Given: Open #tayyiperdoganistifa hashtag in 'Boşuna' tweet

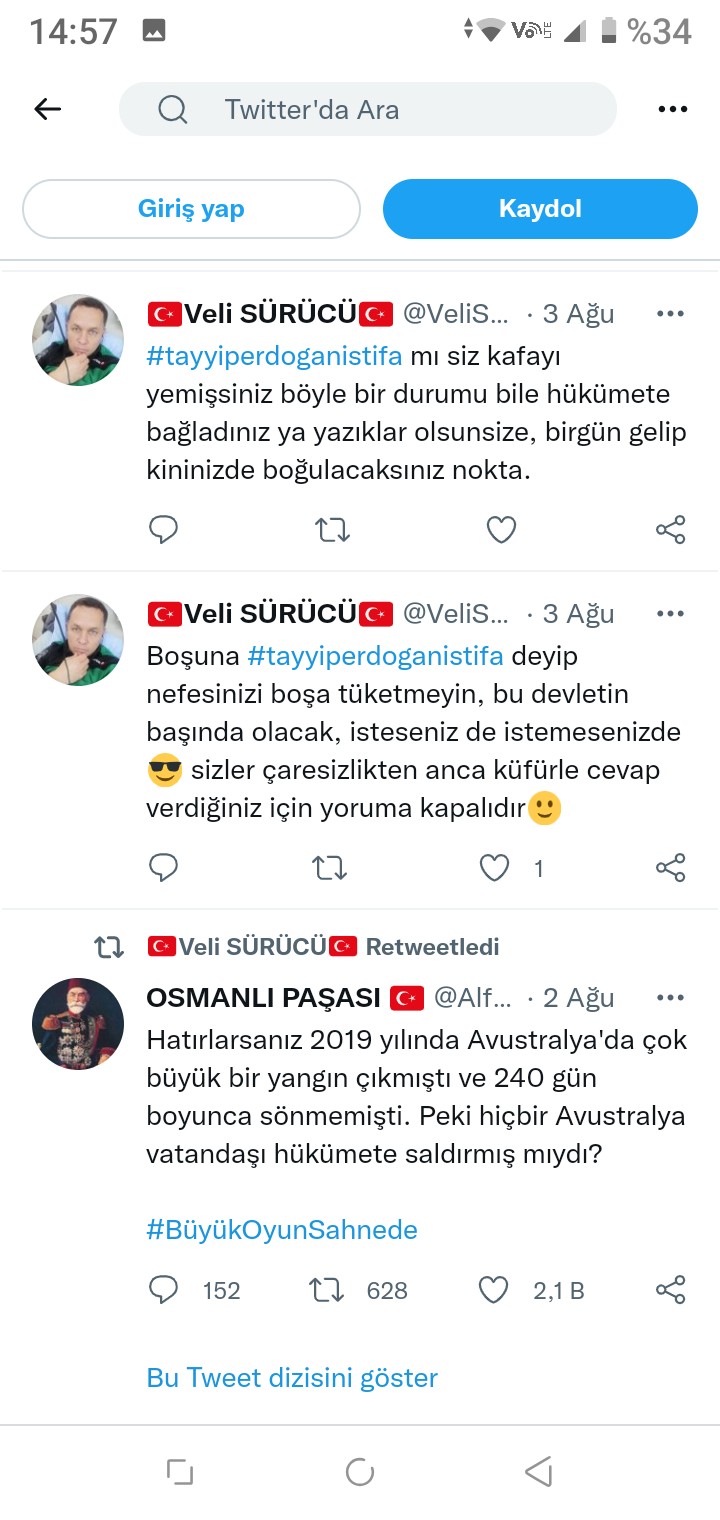Looking at the screenshot, I should (x=375, y=656).
